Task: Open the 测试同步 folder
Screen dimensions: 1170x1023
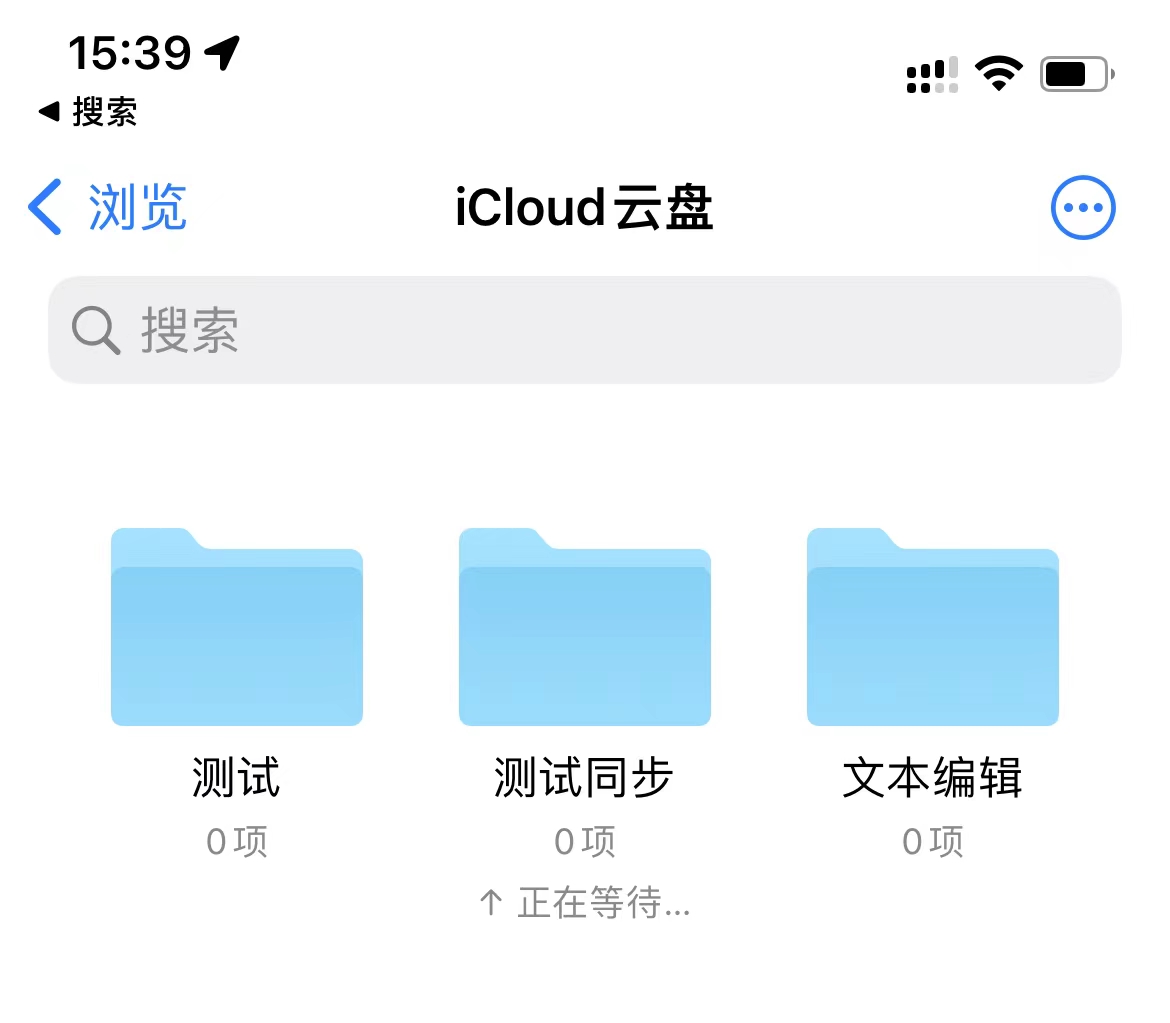Action: point(584,627)
